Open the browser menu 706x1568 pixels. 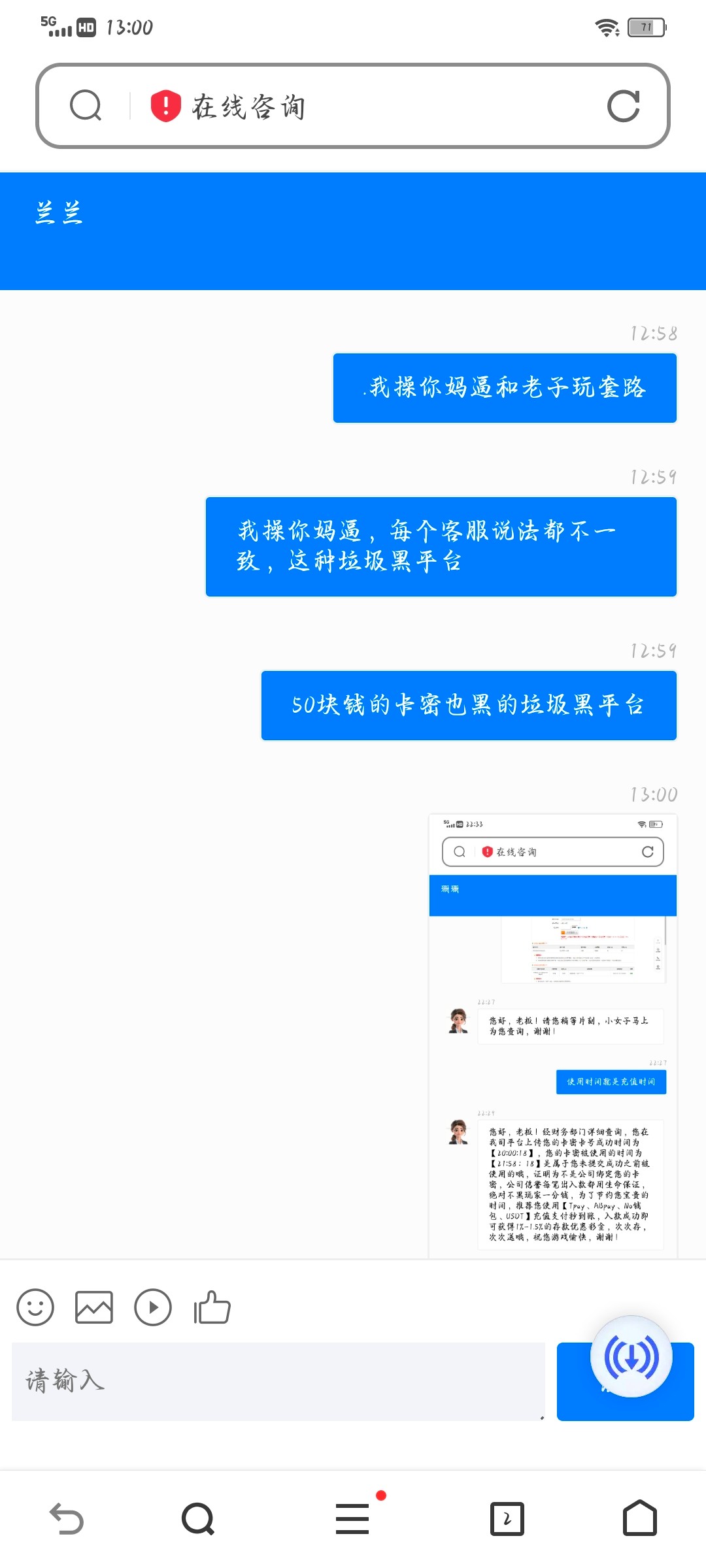pos(352,1518)
